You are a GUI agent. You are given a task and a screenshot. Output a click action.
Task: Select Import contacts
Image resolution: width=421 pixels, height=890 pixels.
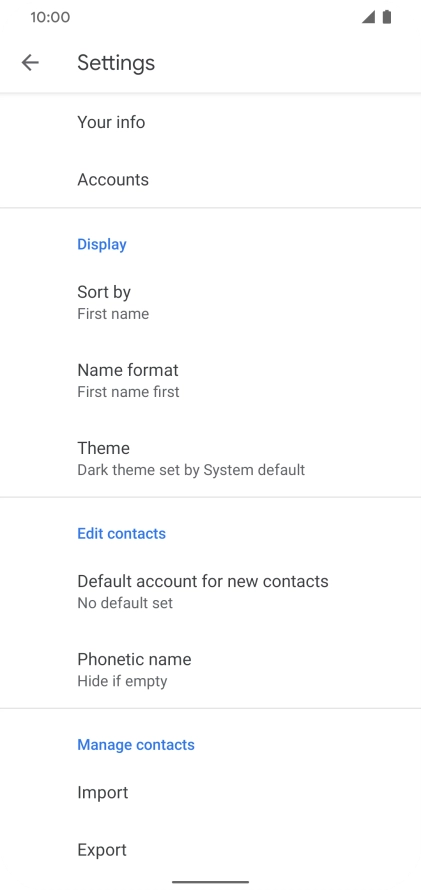[x=210, y=793]
